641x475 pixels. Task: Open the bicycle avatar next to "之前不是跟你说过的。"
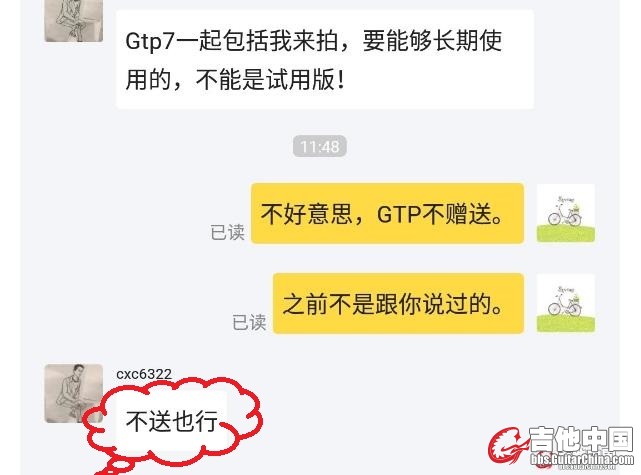[x=565, y=303]
